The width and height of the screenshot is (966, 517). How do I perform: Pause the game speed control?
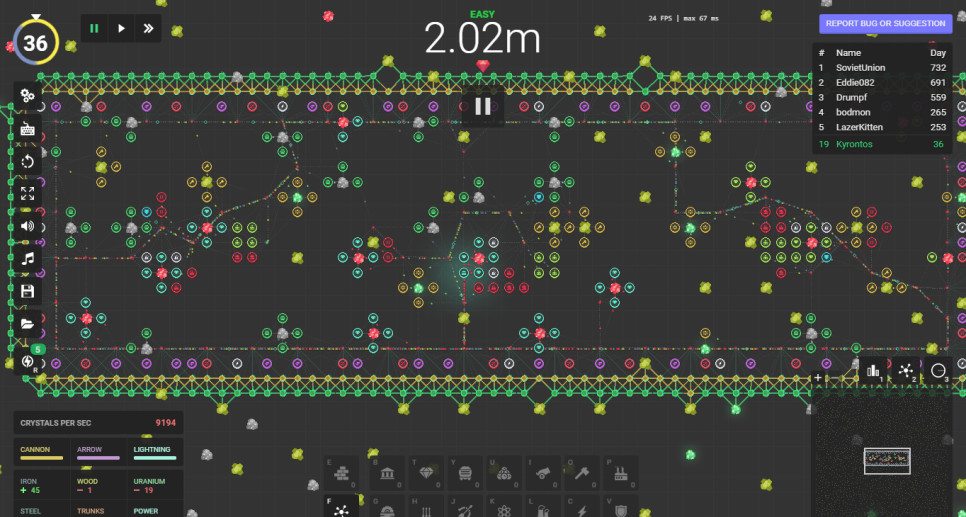click(x=94, y=28)
